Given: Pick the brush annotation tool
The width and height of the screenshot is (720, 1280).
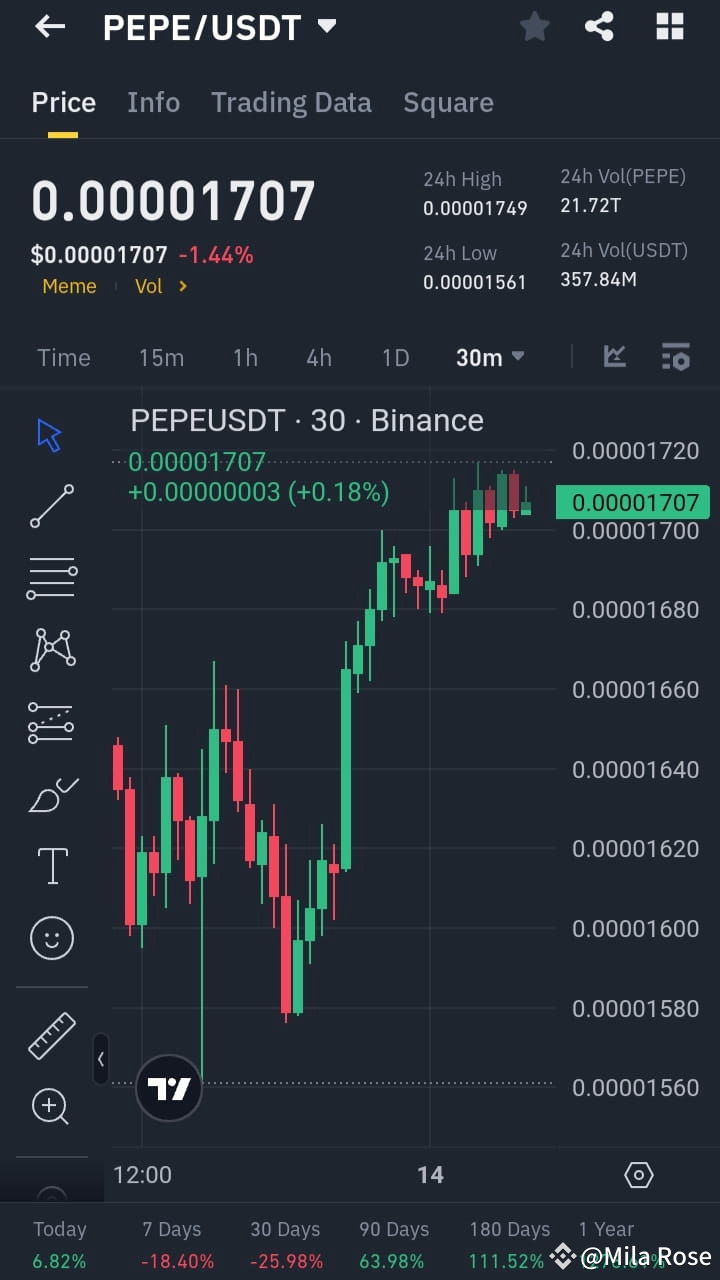Looking at the screenshot, I should (51, 793).
